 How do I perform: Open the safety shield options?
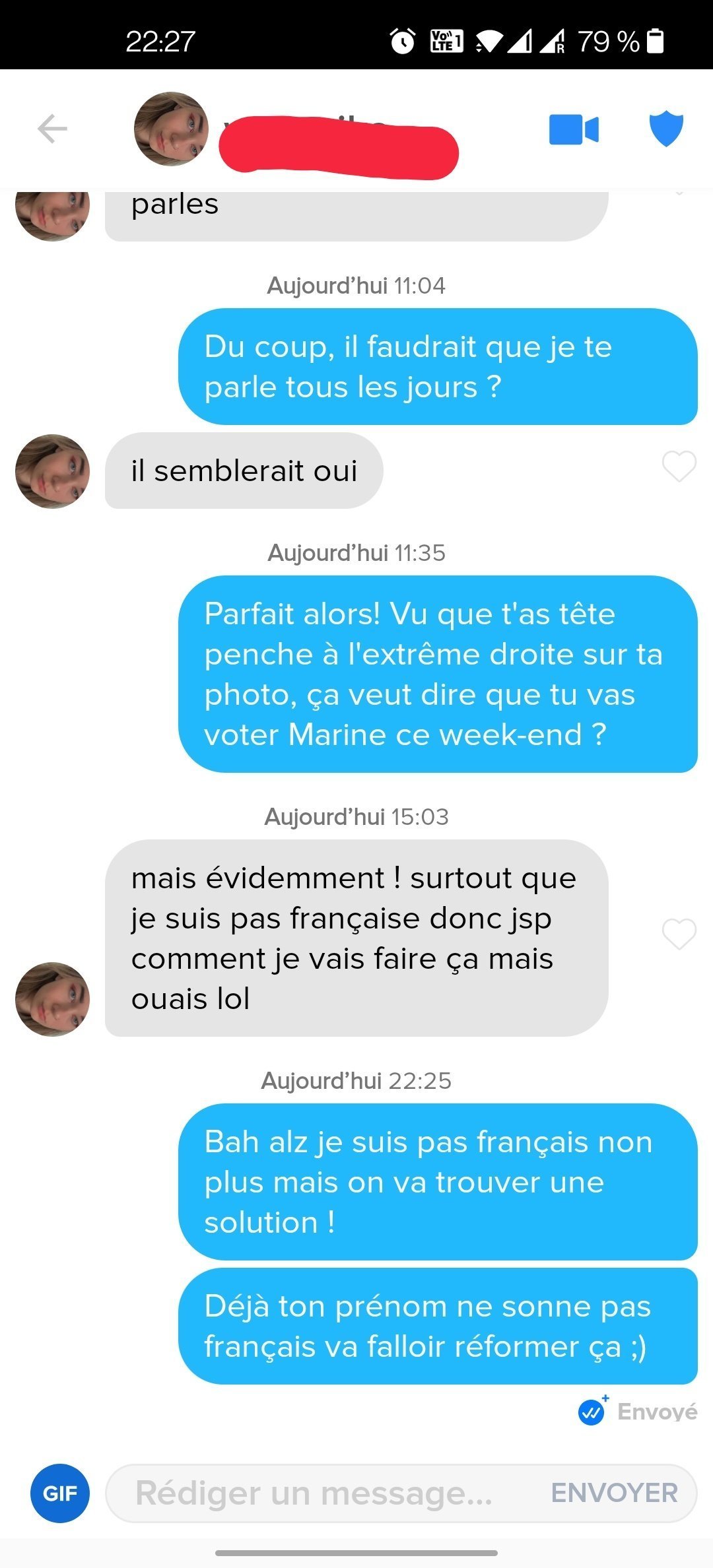point(666,129)
